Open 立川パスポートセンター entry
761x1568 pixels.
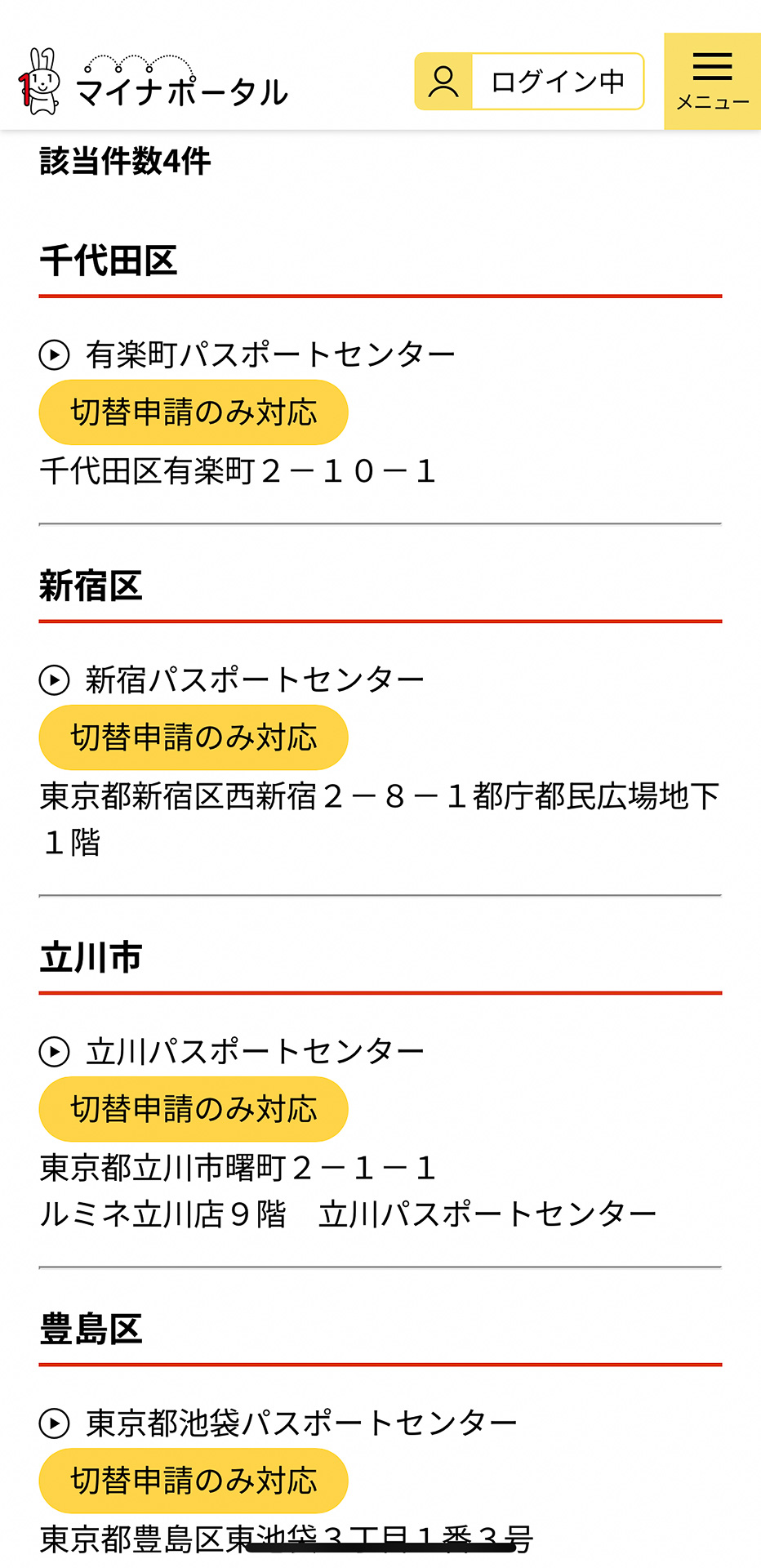[254, 1051]
